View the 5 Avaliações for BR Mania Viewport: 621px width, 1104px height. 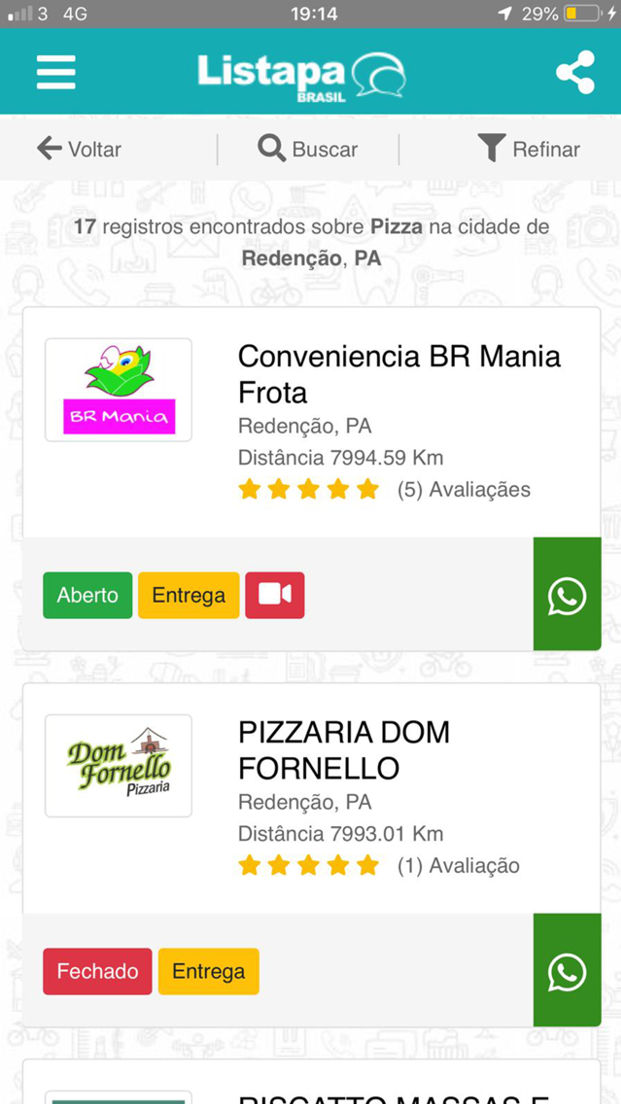pyautogui.click(x=463, y=489)
